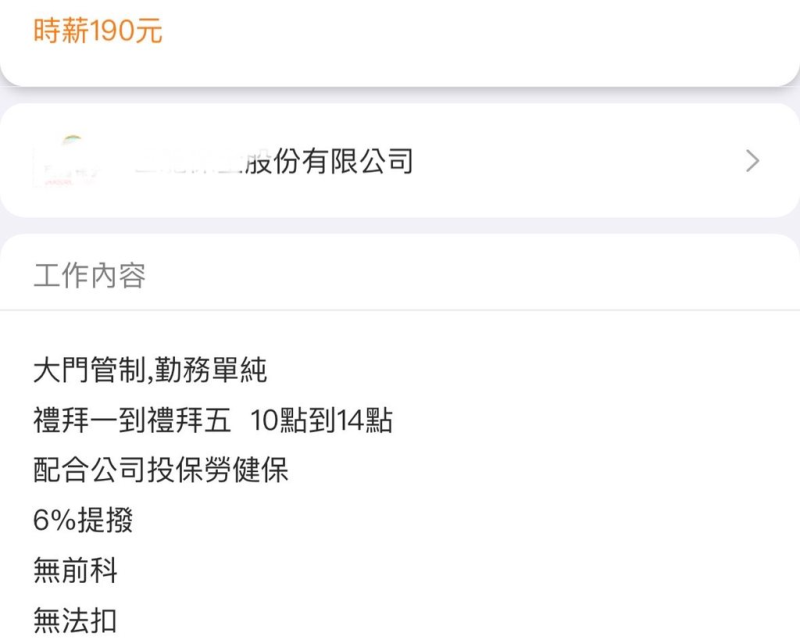Open the 股份有限公司 company page
The height and width of the screenshot is (640, 800).
pos(400,161)
